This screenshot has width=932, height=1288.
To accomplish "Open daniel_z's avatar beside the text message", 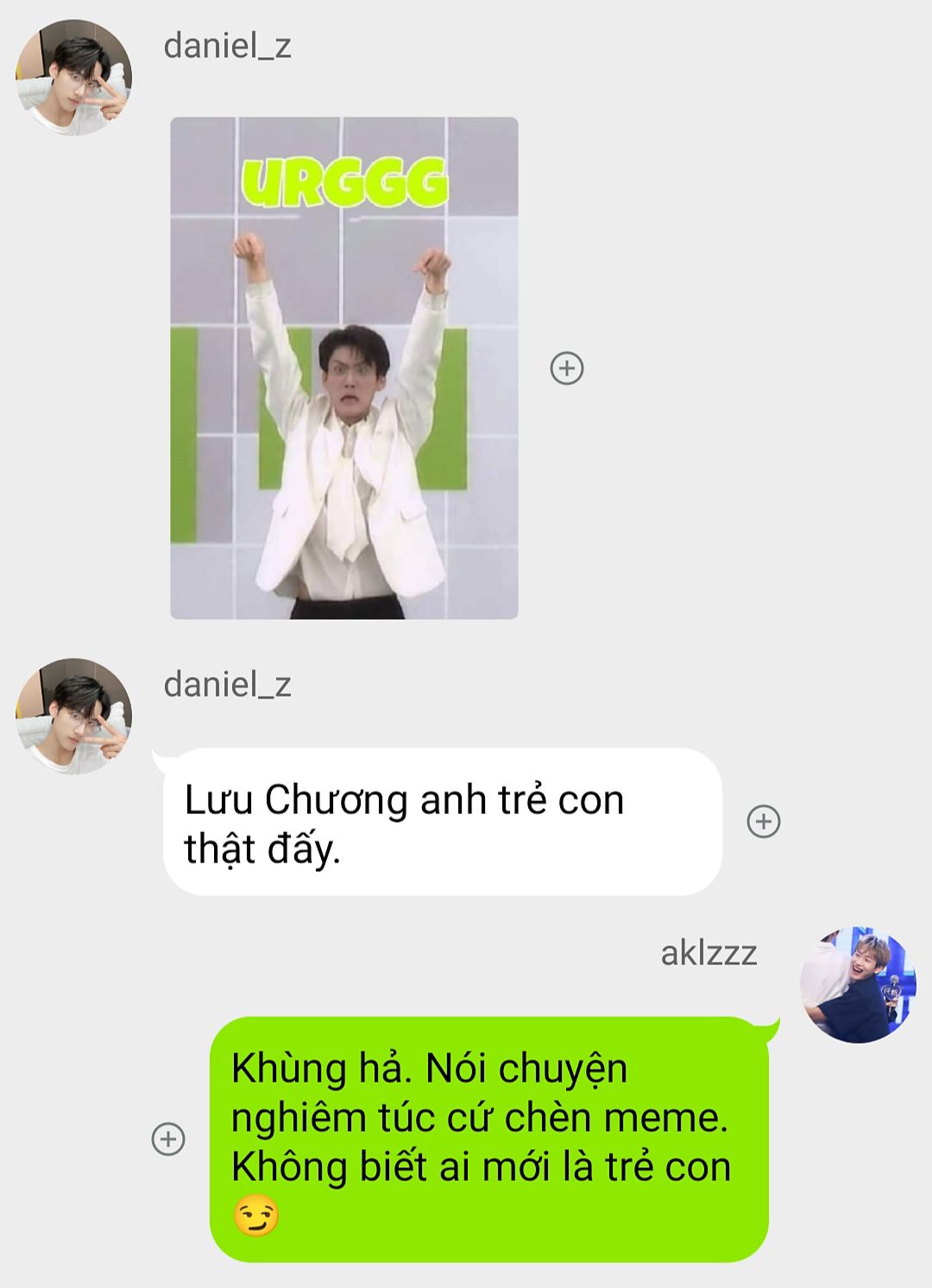I will click(x=74, y=717).
